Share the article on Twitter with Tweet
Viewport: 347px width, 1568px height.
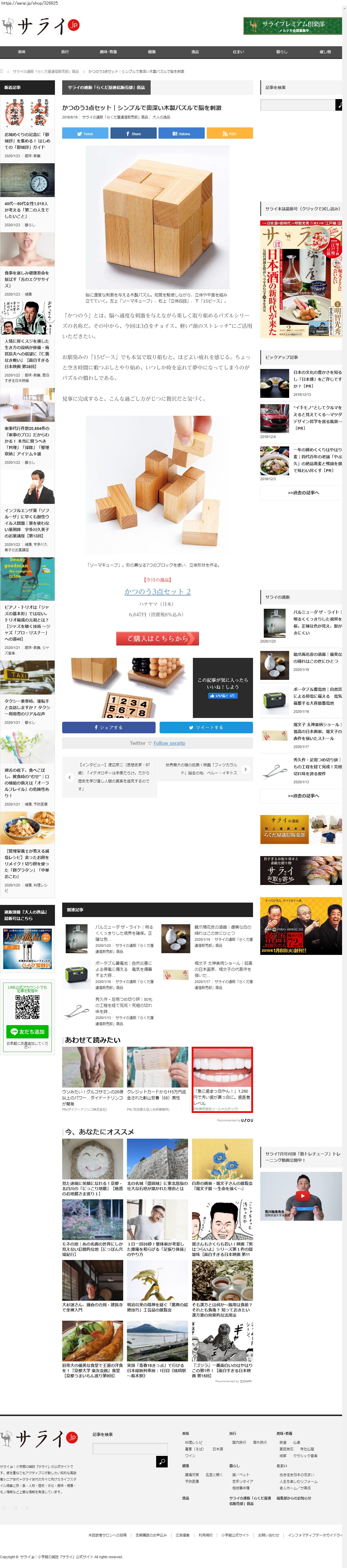click(x=85, y=133)
